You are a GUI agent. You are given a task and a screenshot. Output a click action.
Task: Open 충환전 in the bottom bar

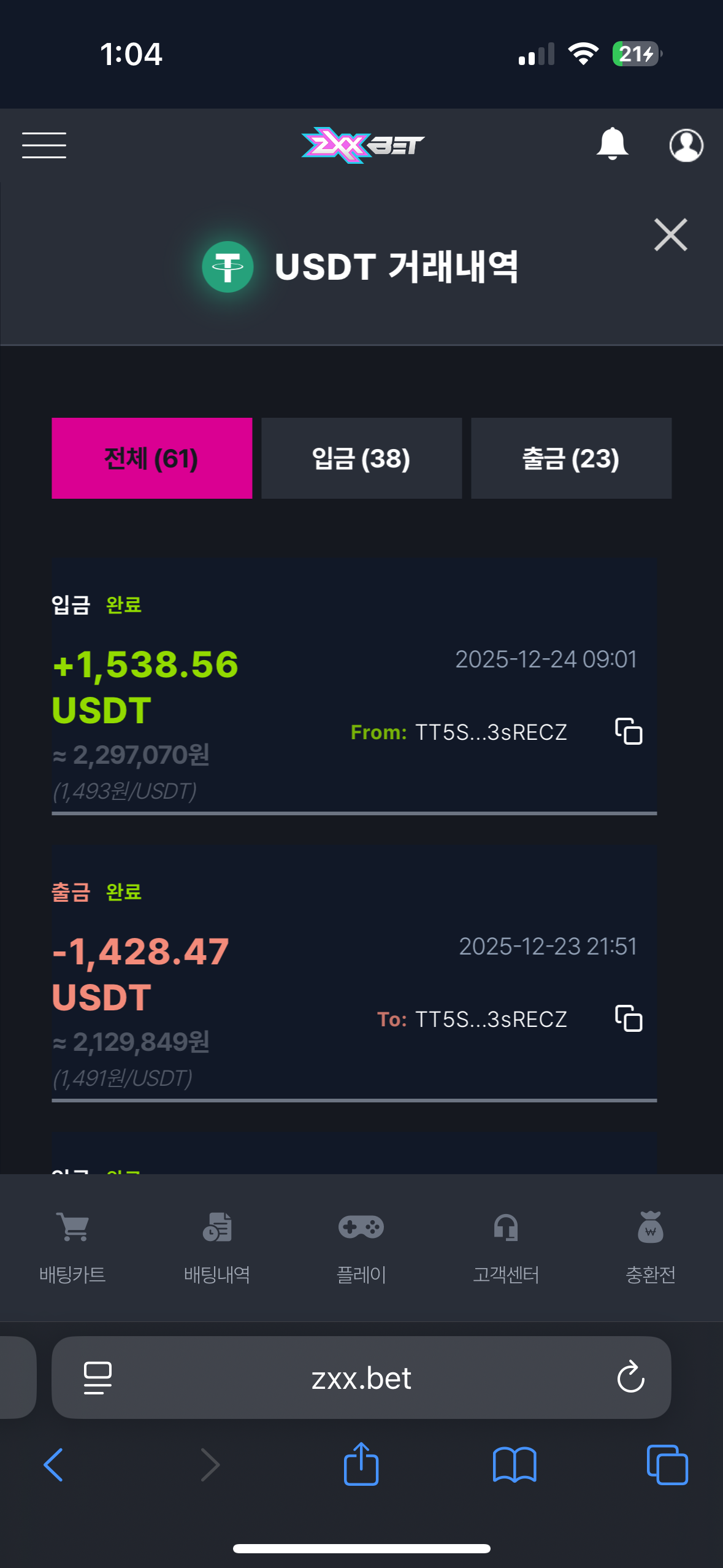(650, 1247)
